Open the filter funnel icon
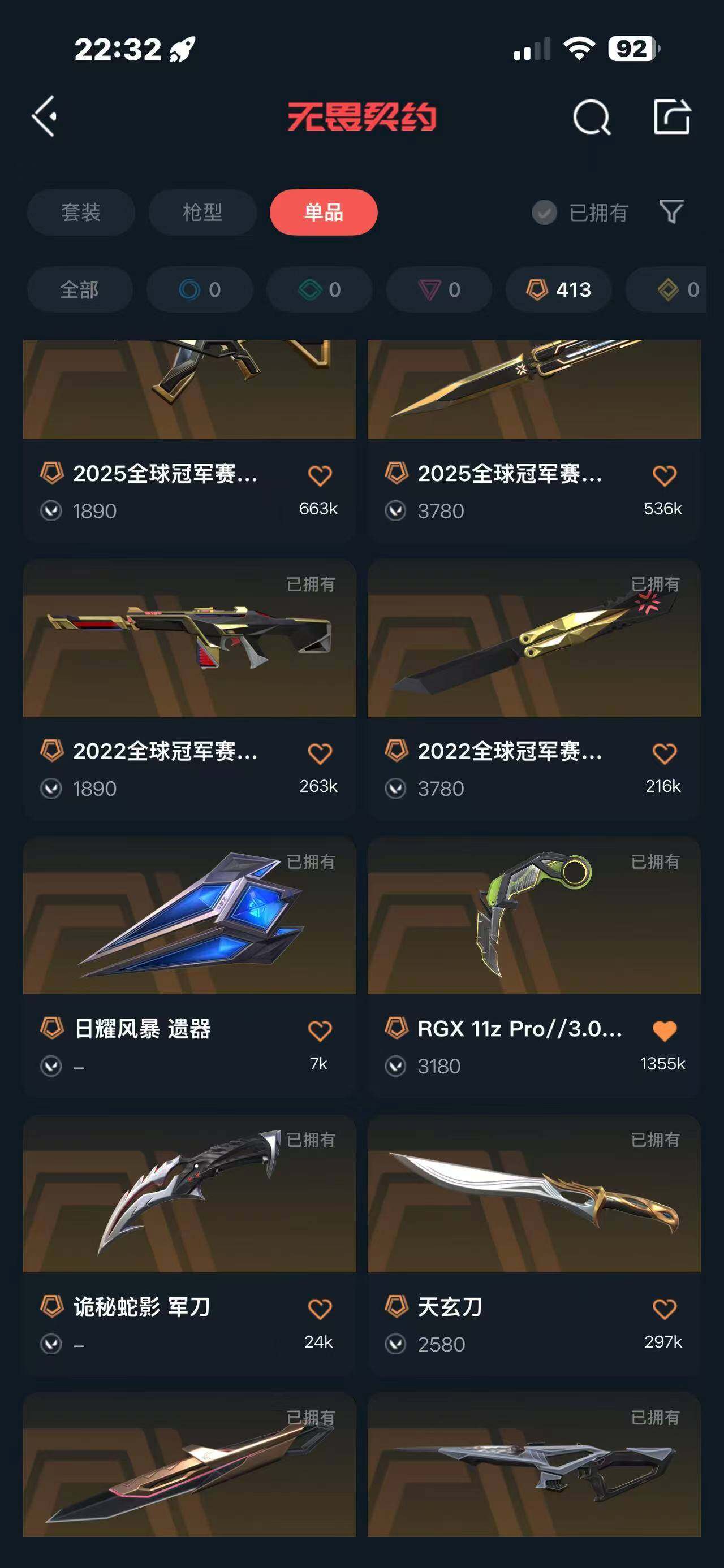 671,212
